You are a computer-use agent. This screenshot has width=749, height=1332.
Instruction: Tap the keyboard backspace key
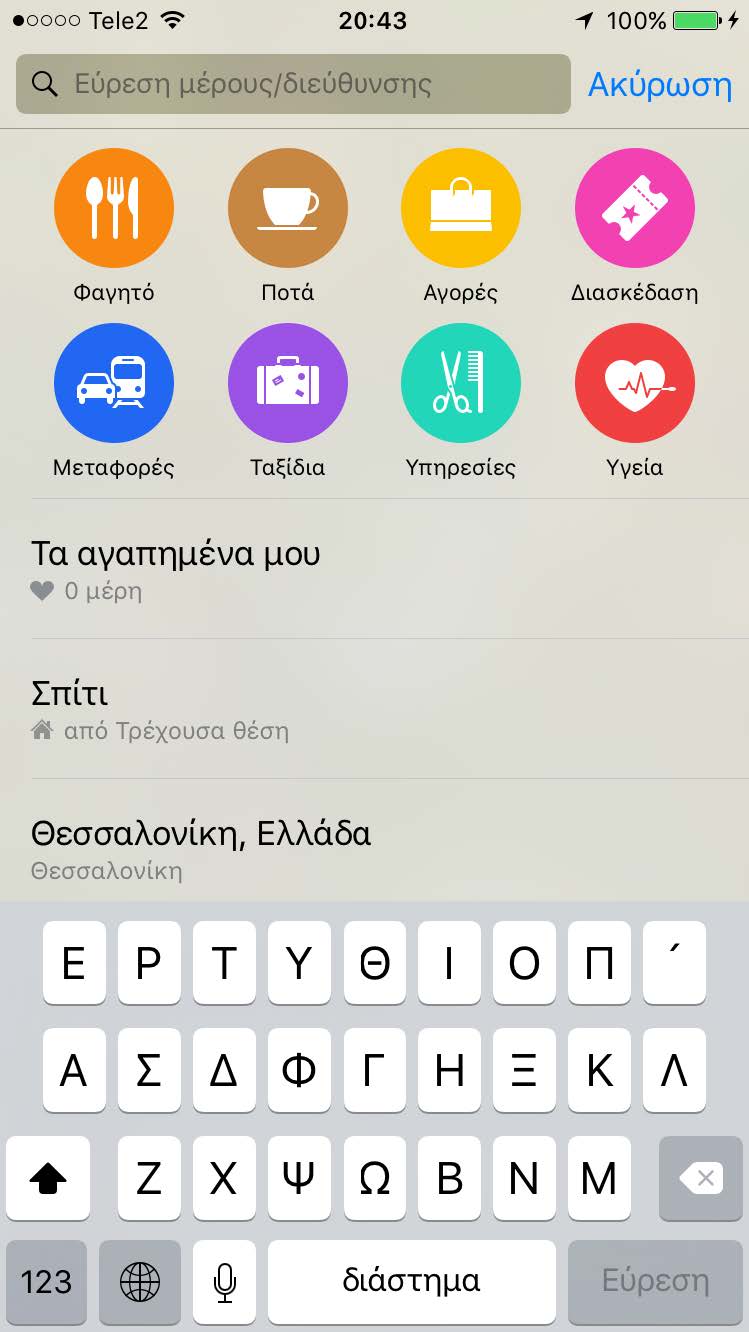[x=701, y=1179]
